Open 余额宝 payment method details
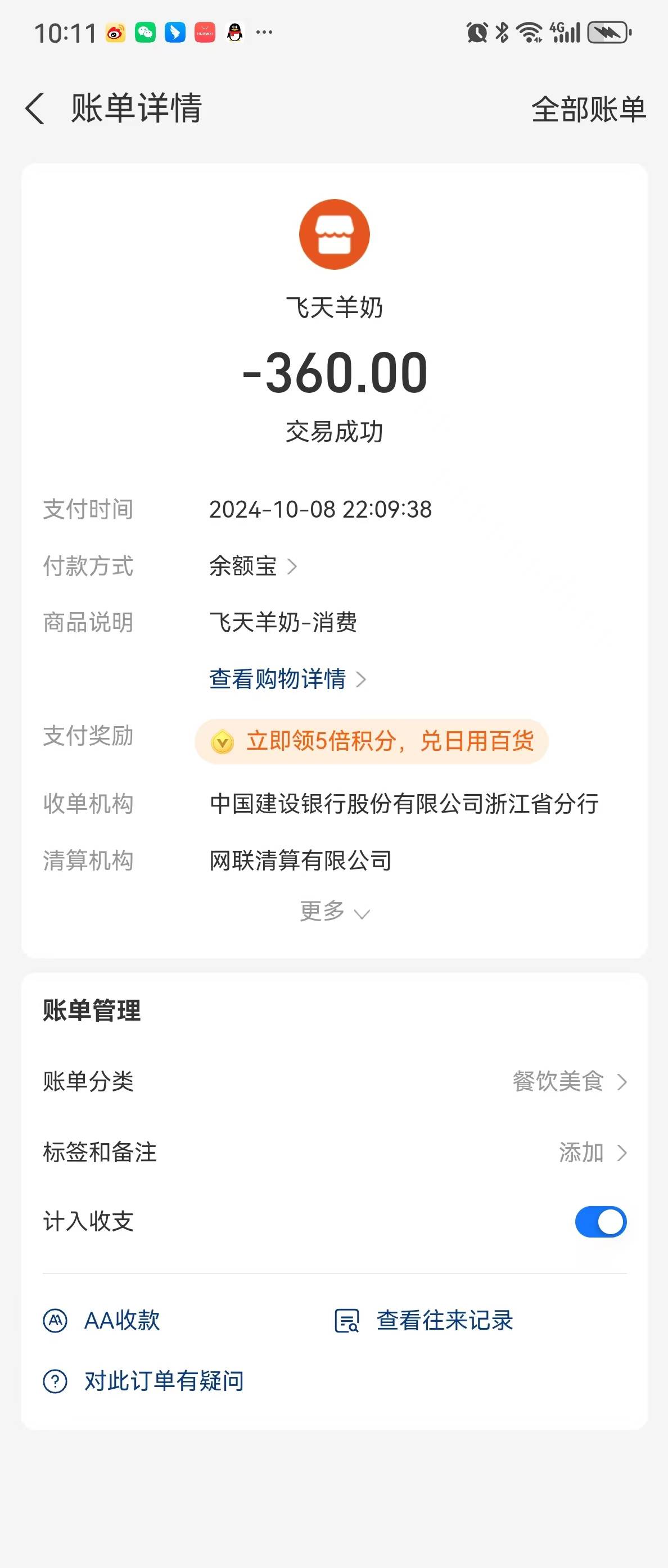The image size is (668, 1568). click(252, 566)
